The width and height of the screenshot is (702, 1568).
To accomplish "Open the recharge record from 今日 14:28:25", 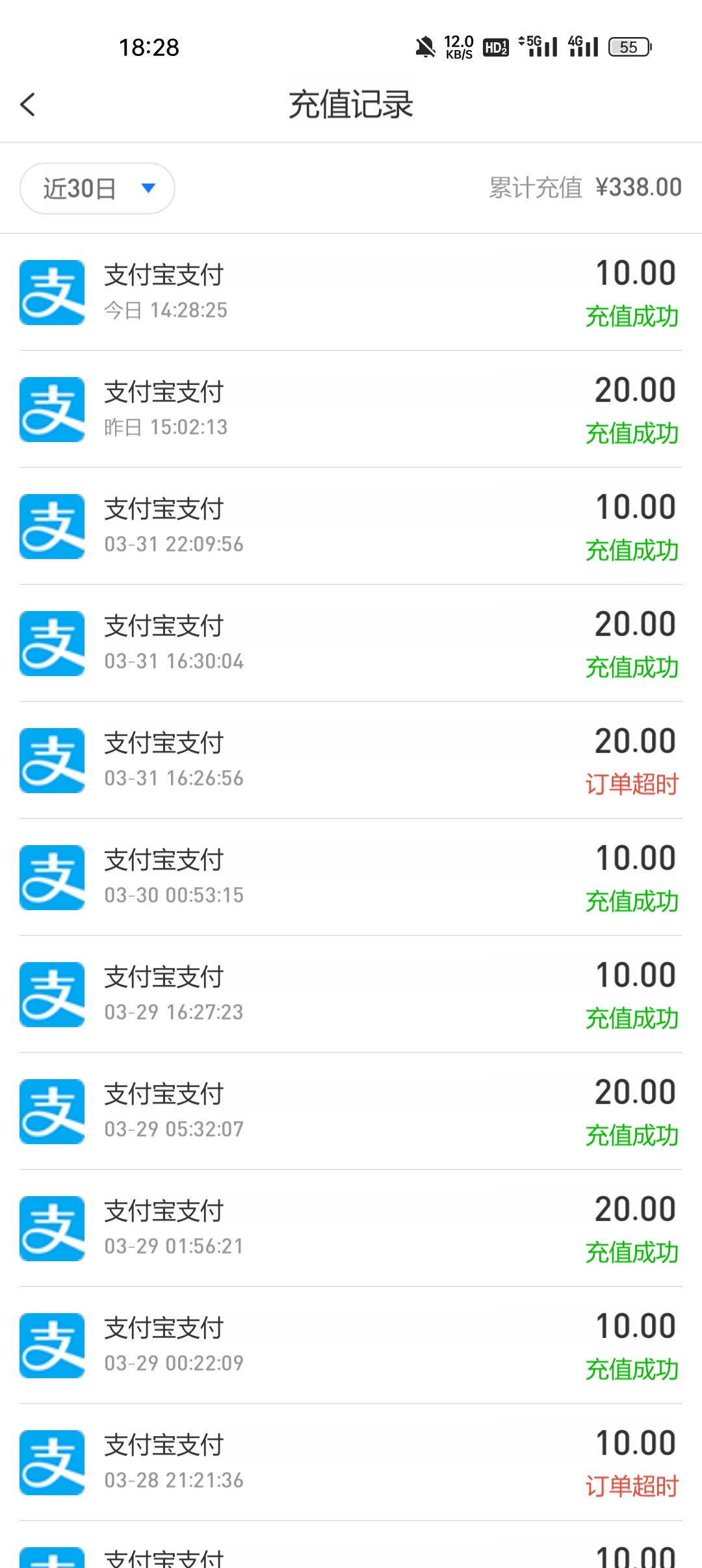I will pos(351,293).
